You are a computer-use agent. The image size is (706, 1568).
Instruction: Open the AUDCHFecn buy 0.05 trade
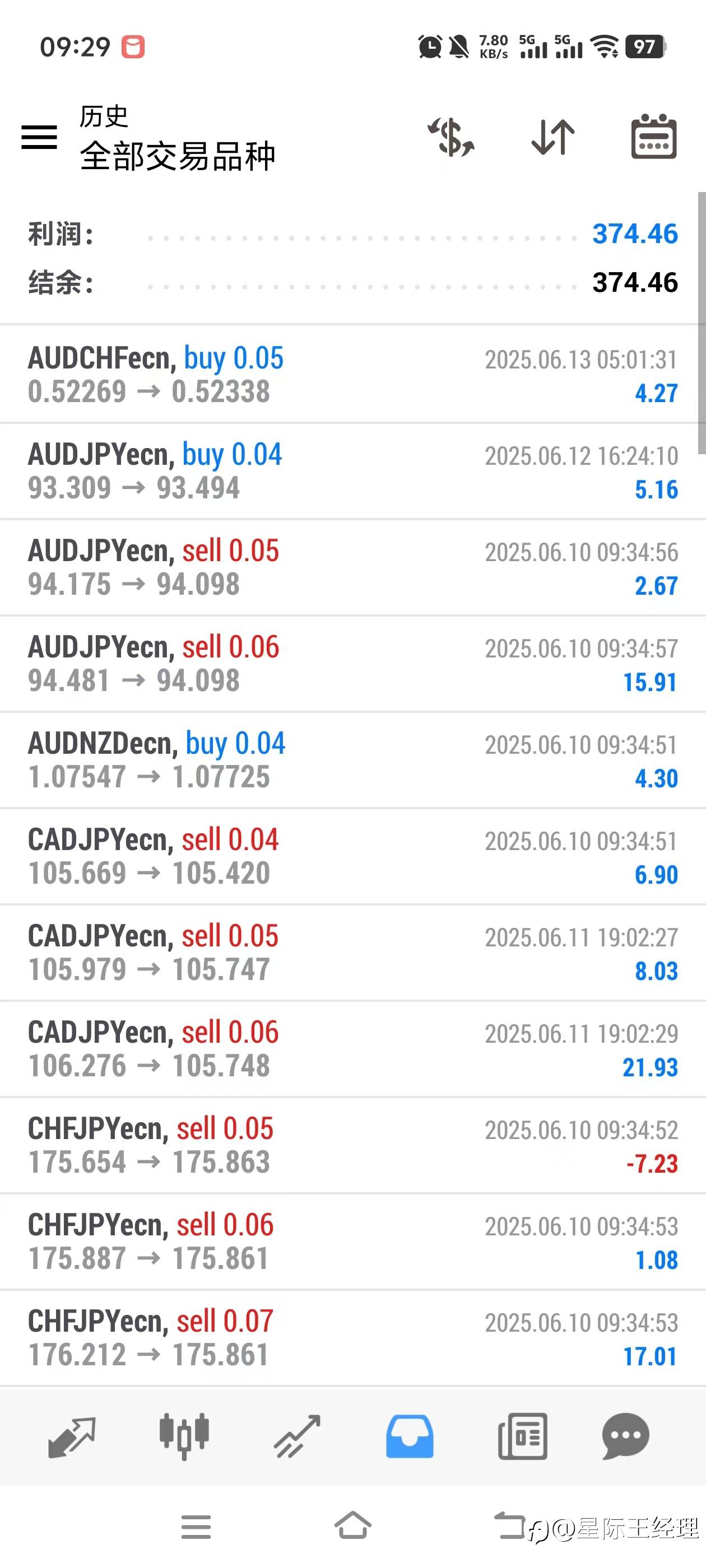(352, 374)
